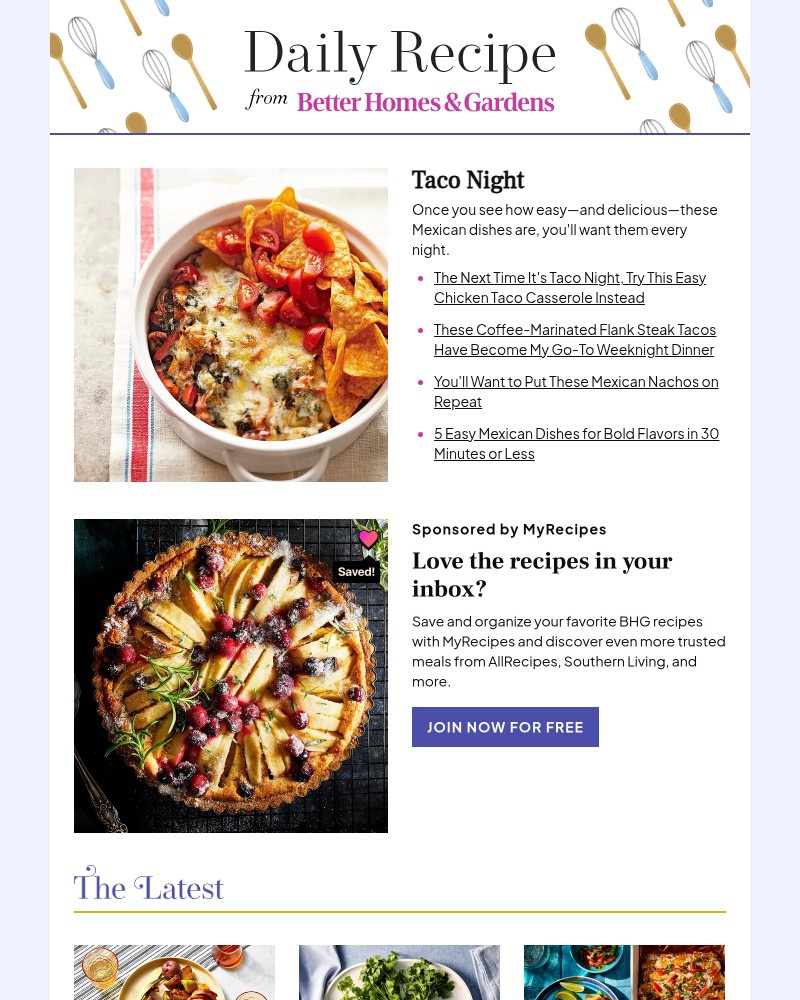Viewport: 800px width, 1000px height.
Task: Click the leftmost thumbnail under The Latest
Action: pos(174,972)
